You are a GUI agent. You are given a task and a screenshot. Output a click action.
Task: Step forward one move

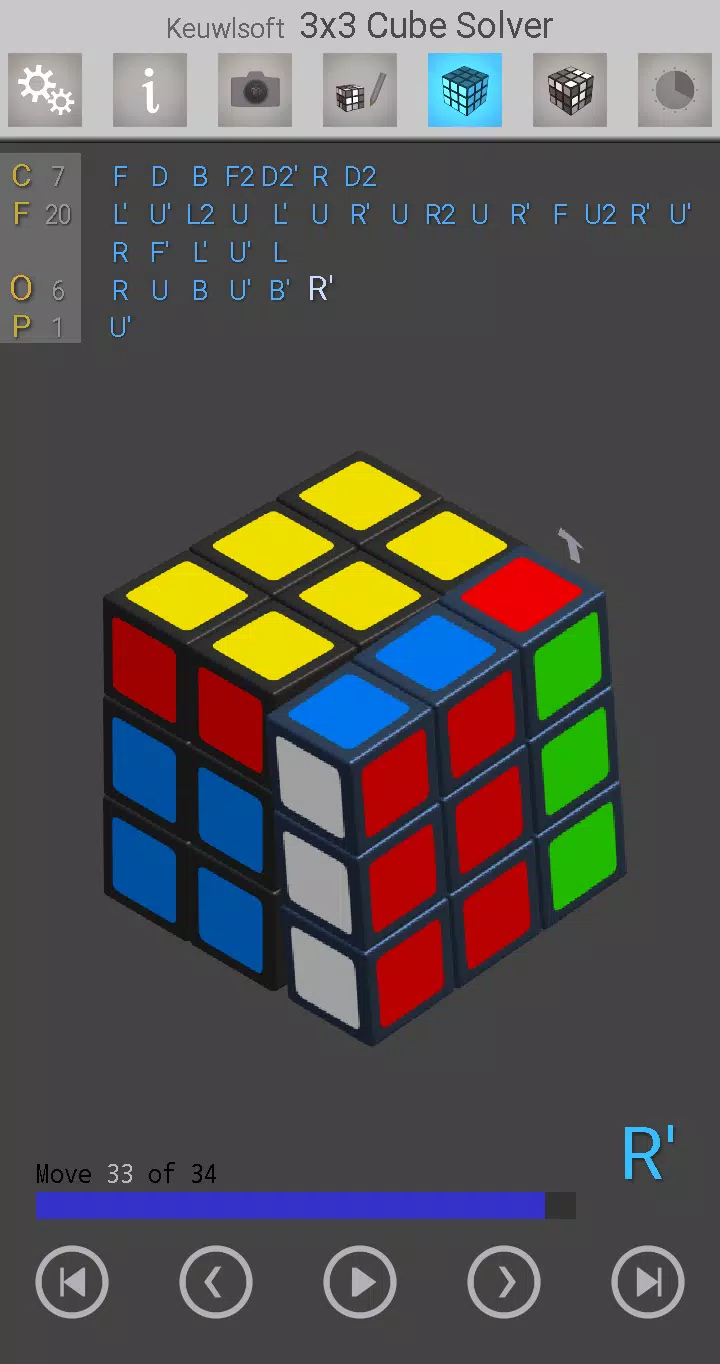[504, 1282]
